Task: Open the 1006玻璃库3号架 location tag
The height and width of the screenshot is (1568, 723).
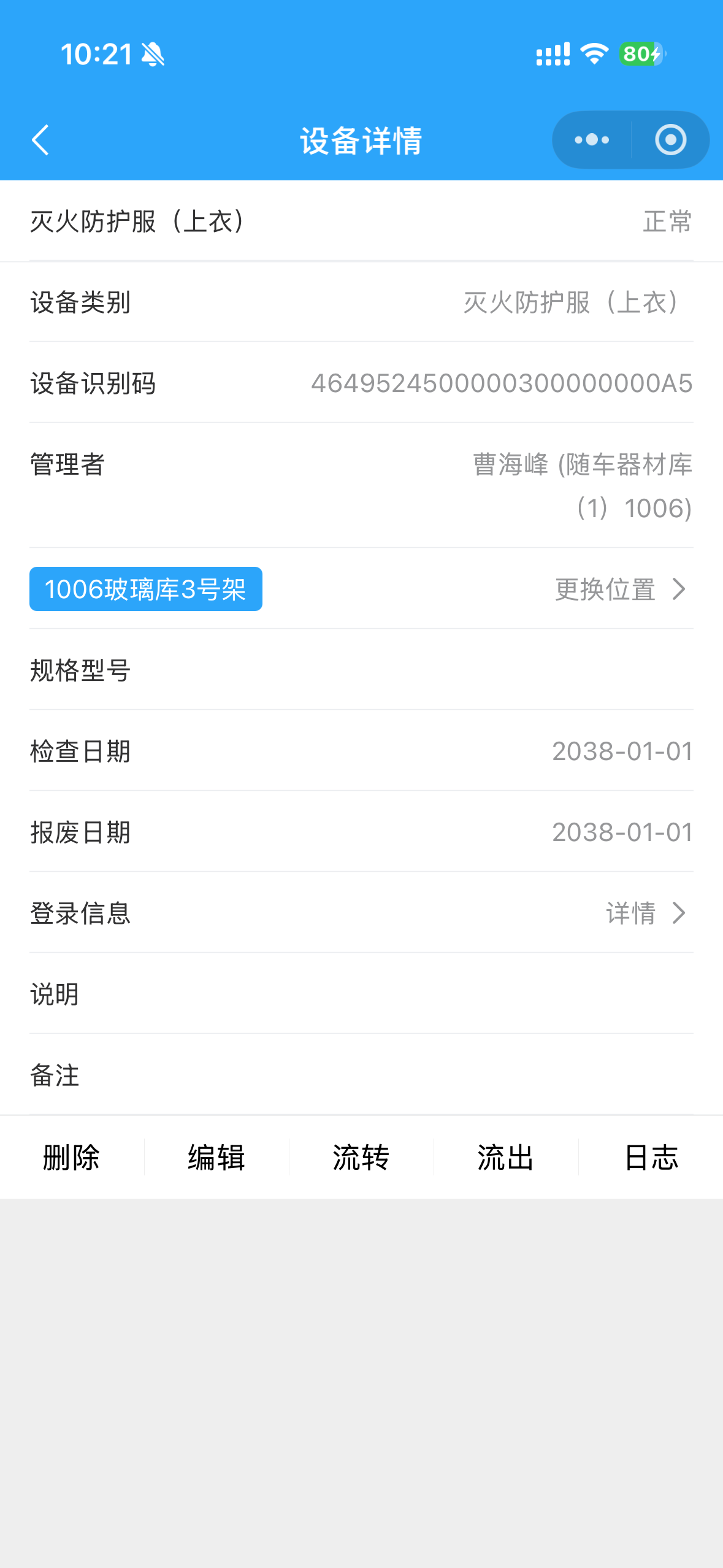Action: click(146, 590)
